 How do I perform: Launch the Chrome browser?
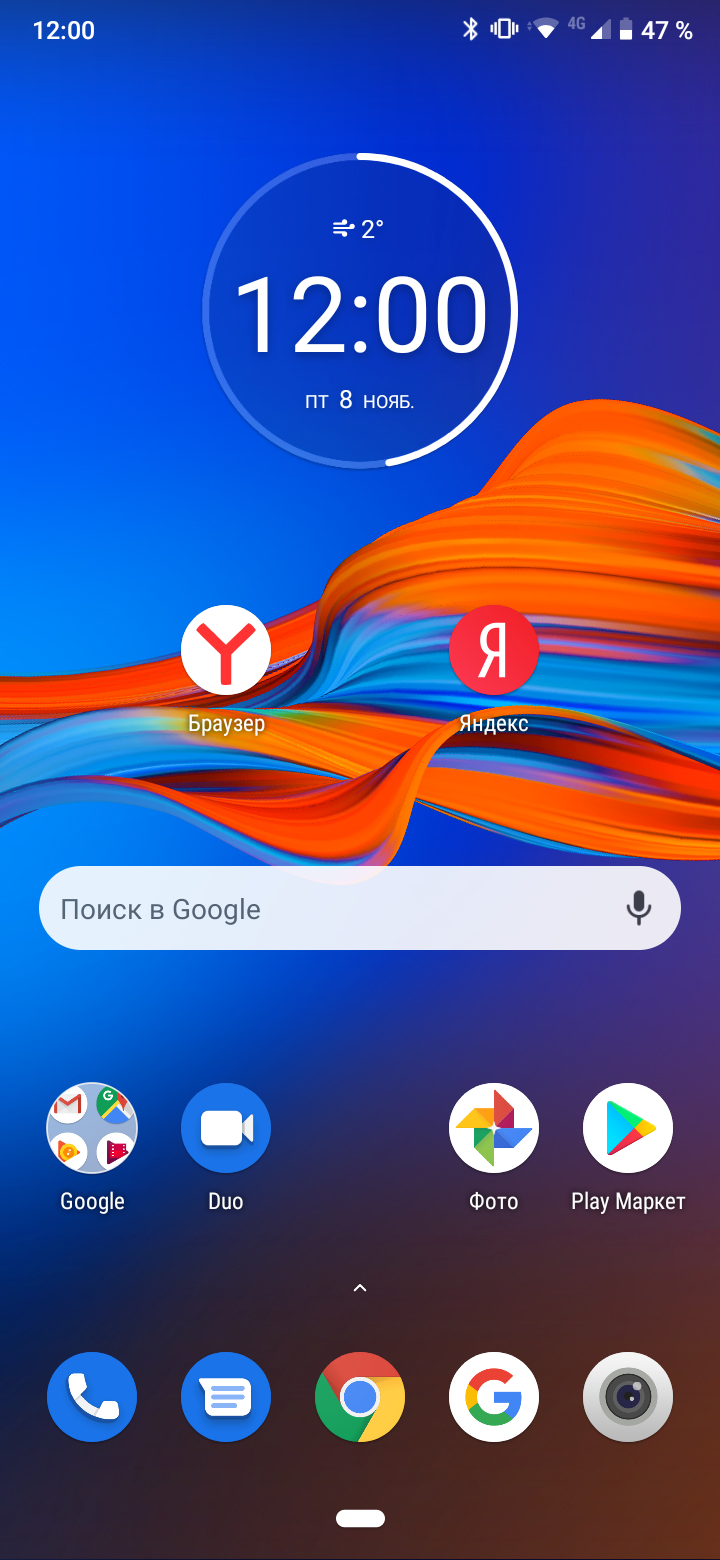tap(360, 1397)
